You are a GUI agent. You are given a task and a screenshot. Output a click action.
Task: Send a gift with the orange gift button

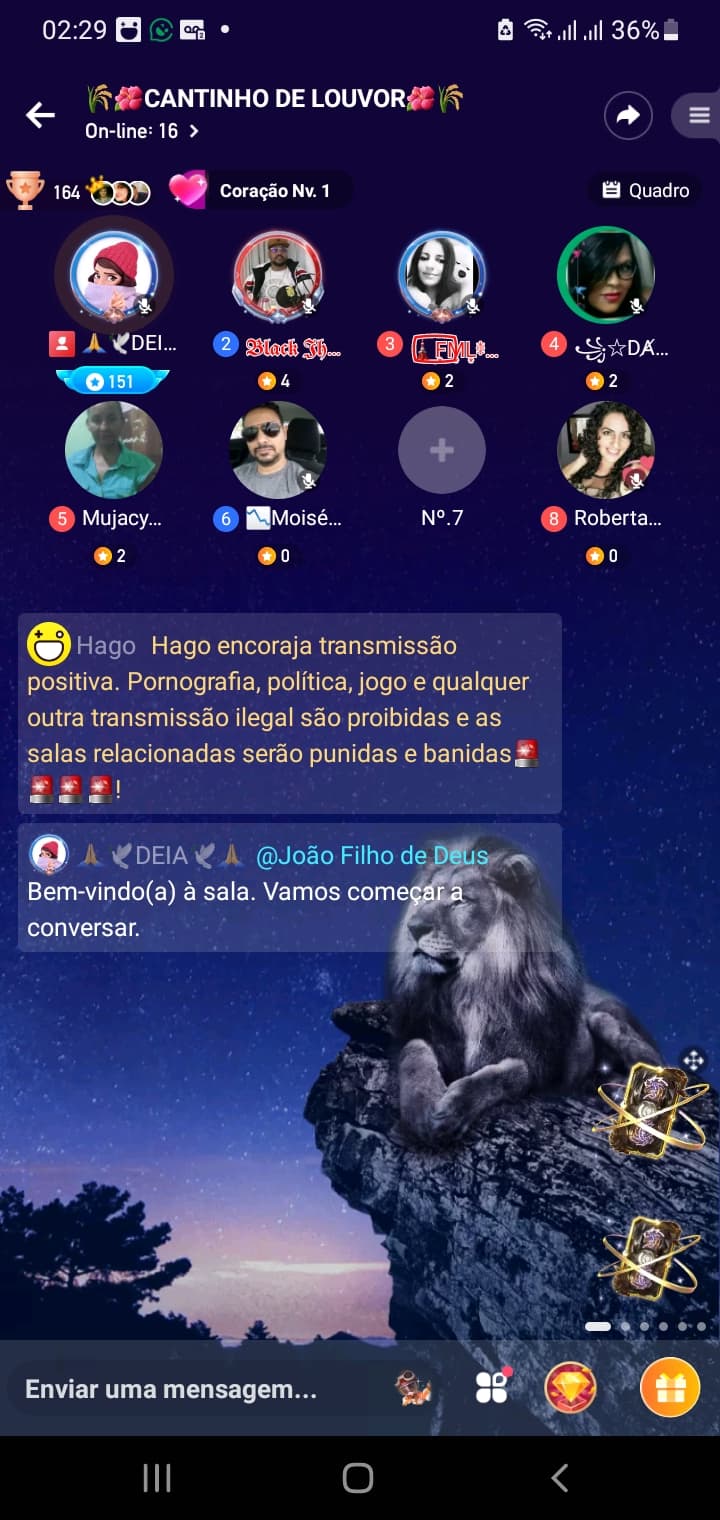point(670,1388)
